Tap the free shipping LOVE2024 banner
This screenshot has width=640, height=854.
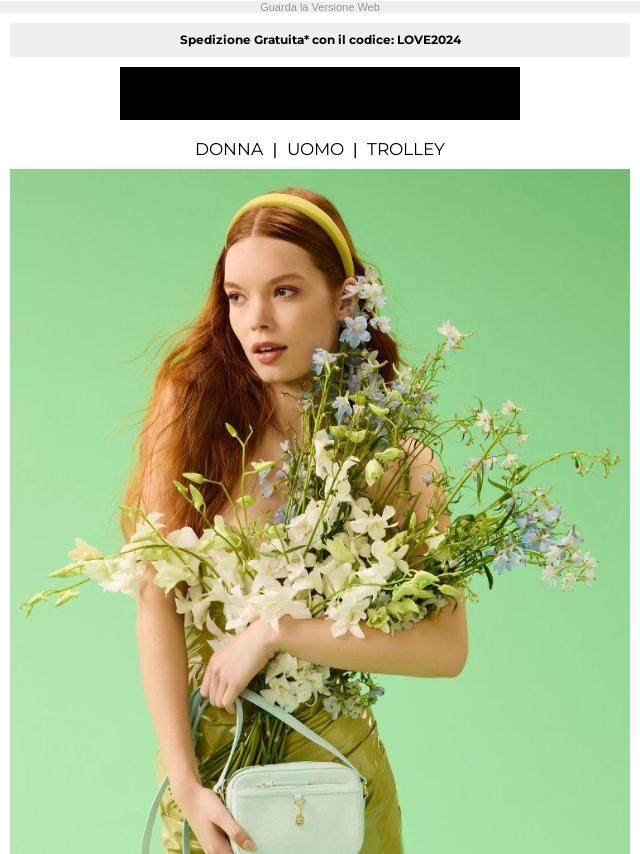click(x=320, y=40)
